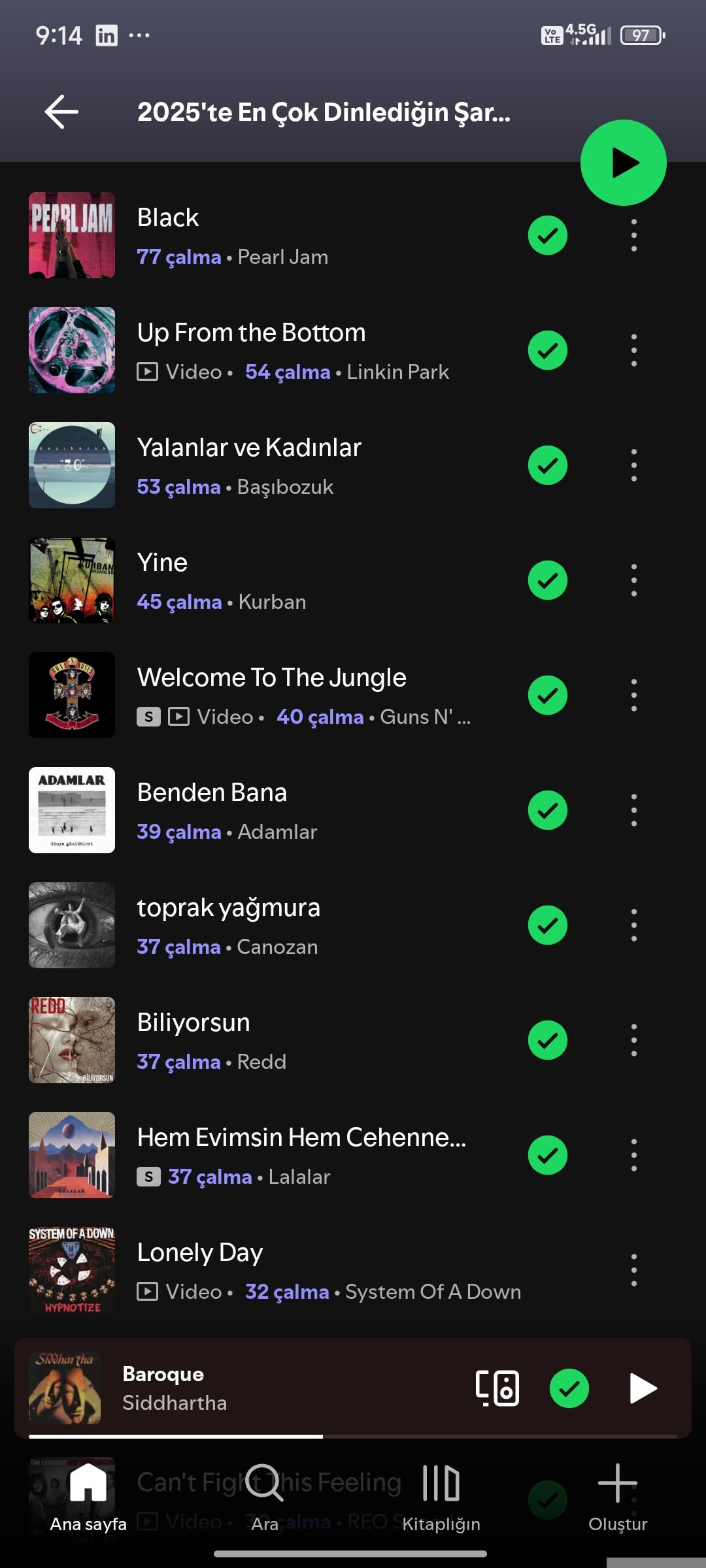Image resolution: width=706 pixels, height=1568 pixels.
Task: Resume Baroque in the mini player
Action: tap(643, 1388)
